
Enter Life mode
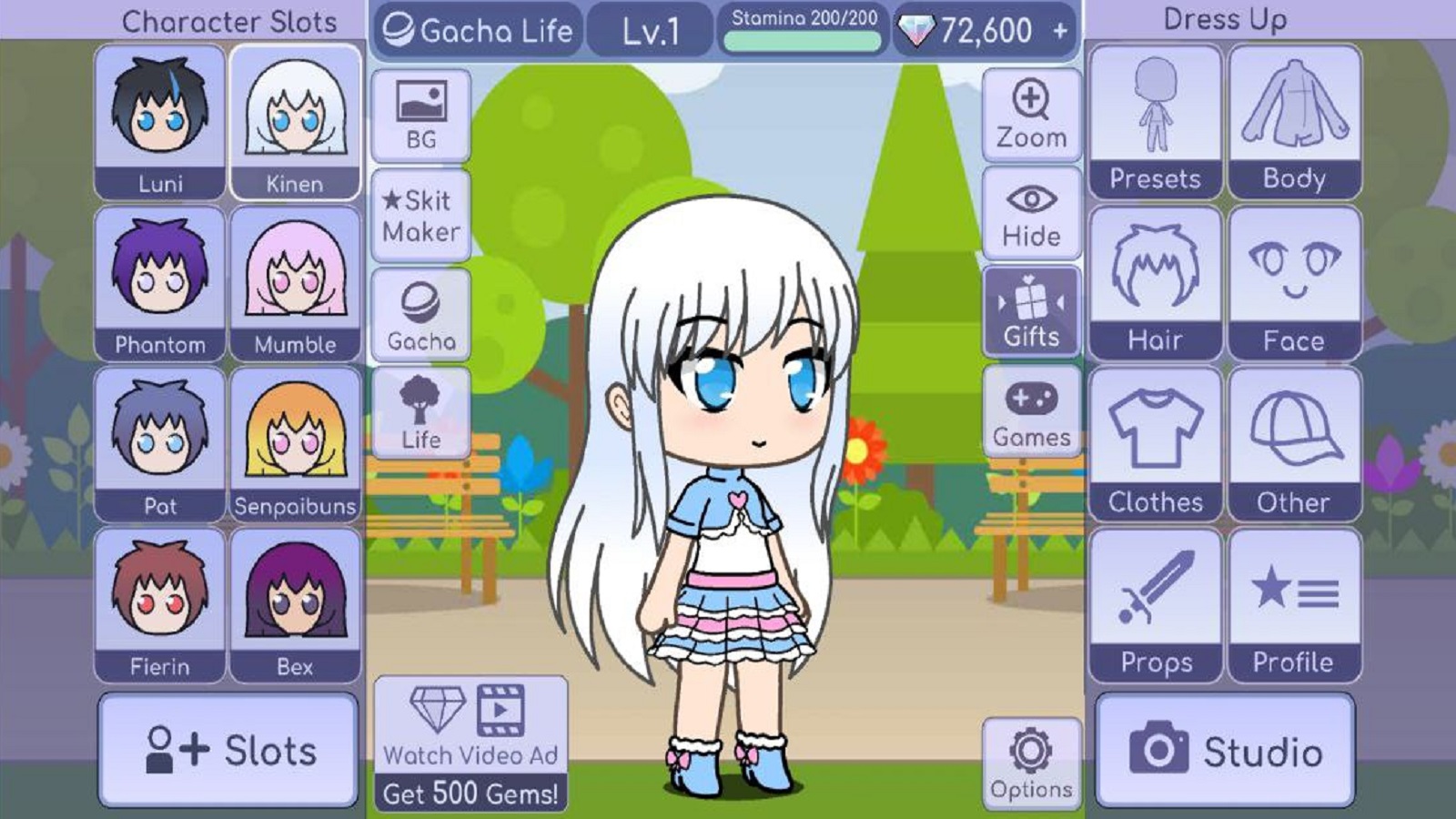[421, 413]
